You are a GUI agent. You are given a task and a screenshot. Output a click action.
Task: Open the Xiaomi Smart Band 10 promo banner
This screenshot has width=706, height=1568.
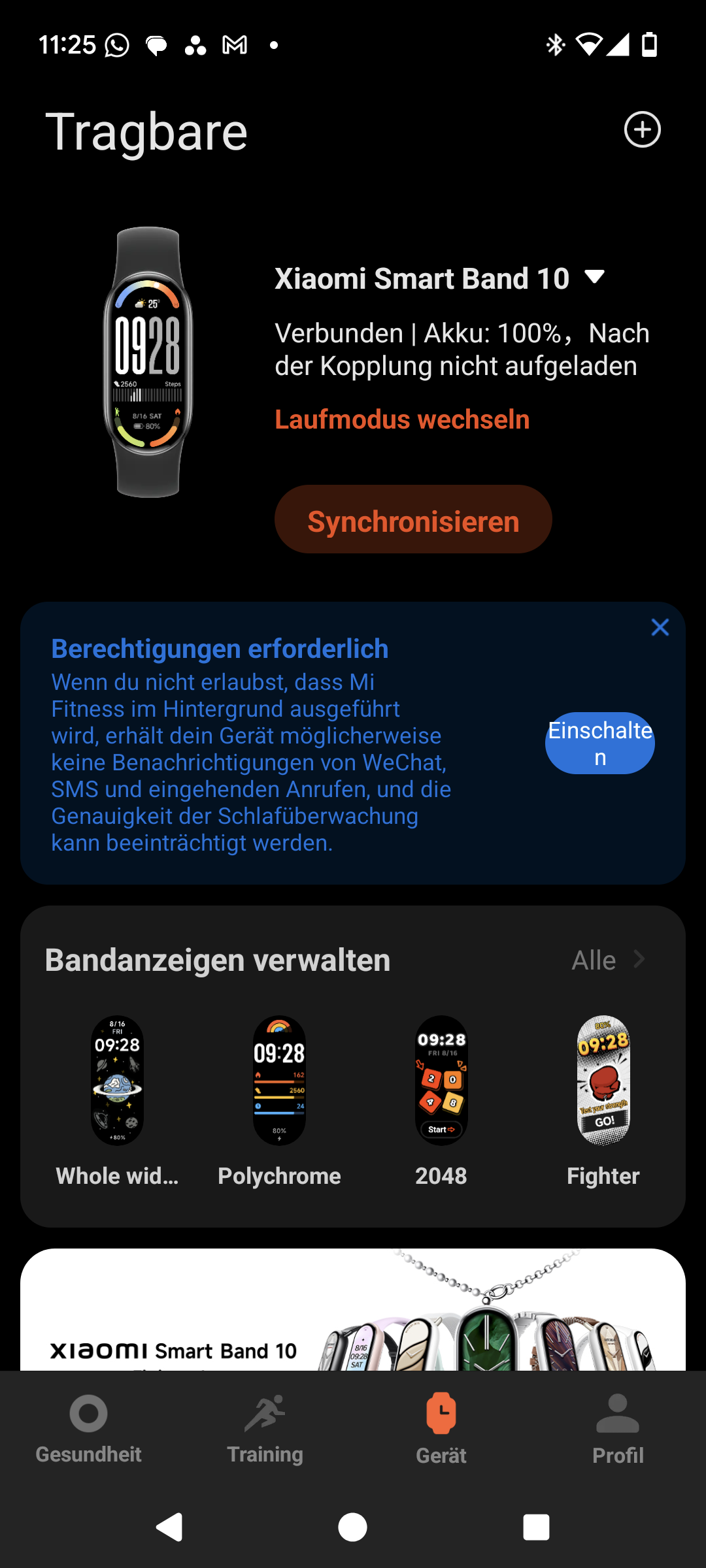[x=353, y=1313]
